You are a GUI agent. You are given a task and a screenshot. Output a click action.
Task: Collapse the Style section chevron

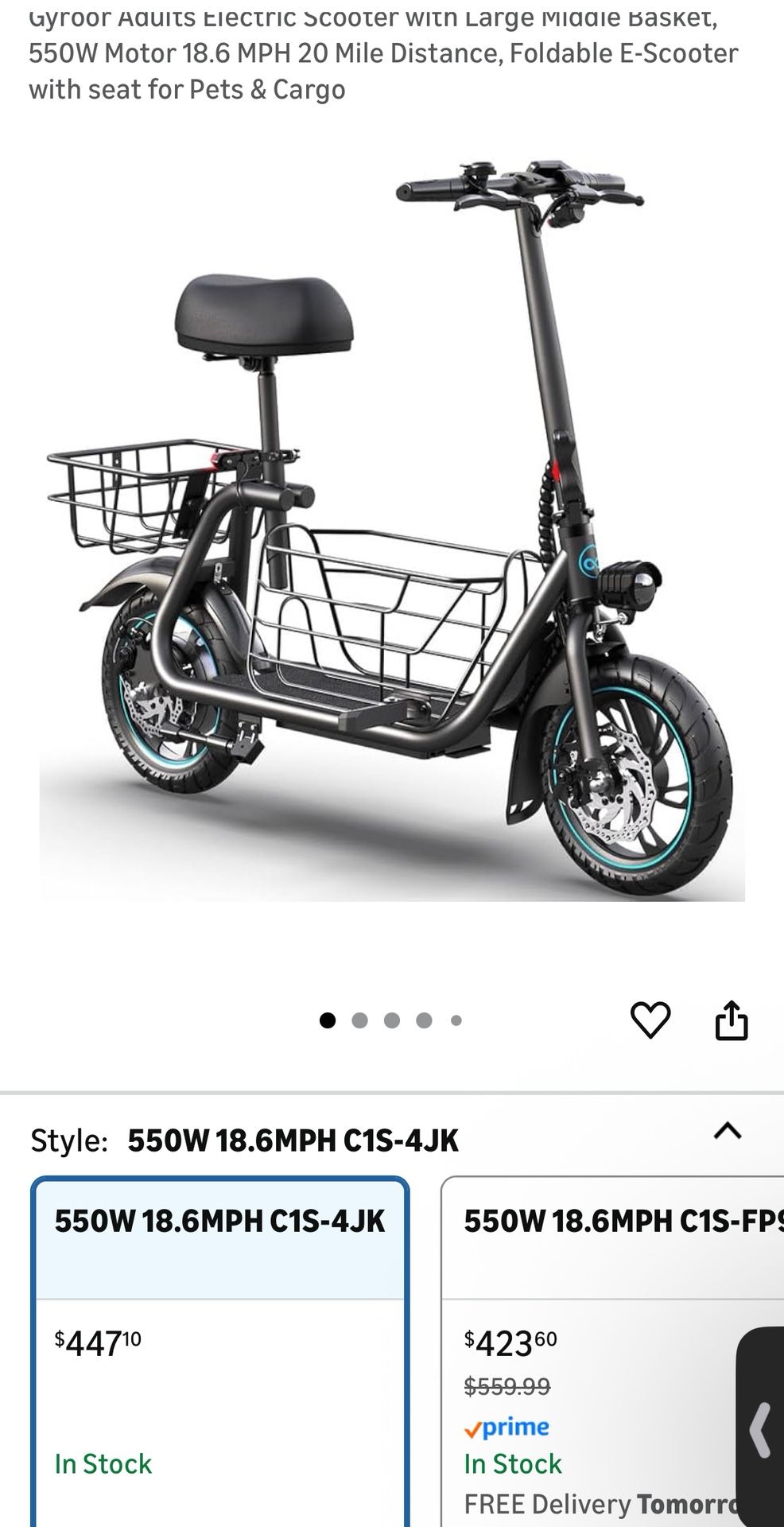727,1131
